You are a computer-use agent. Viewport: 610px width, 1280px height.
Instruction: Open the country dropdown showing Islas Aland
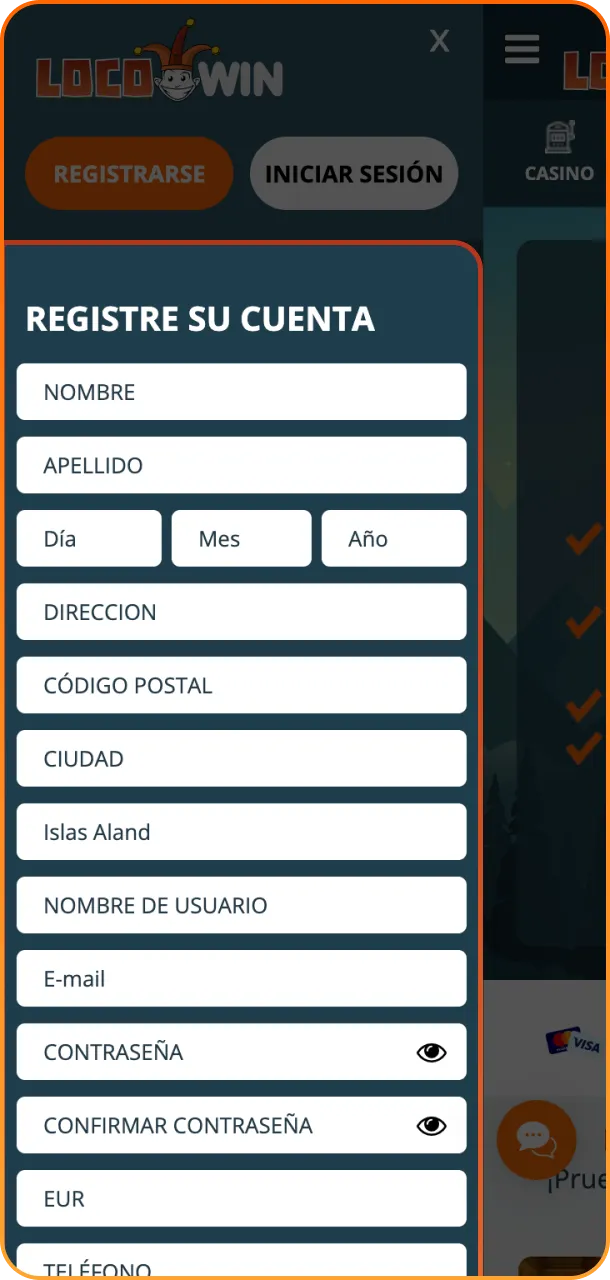point(241,832)
